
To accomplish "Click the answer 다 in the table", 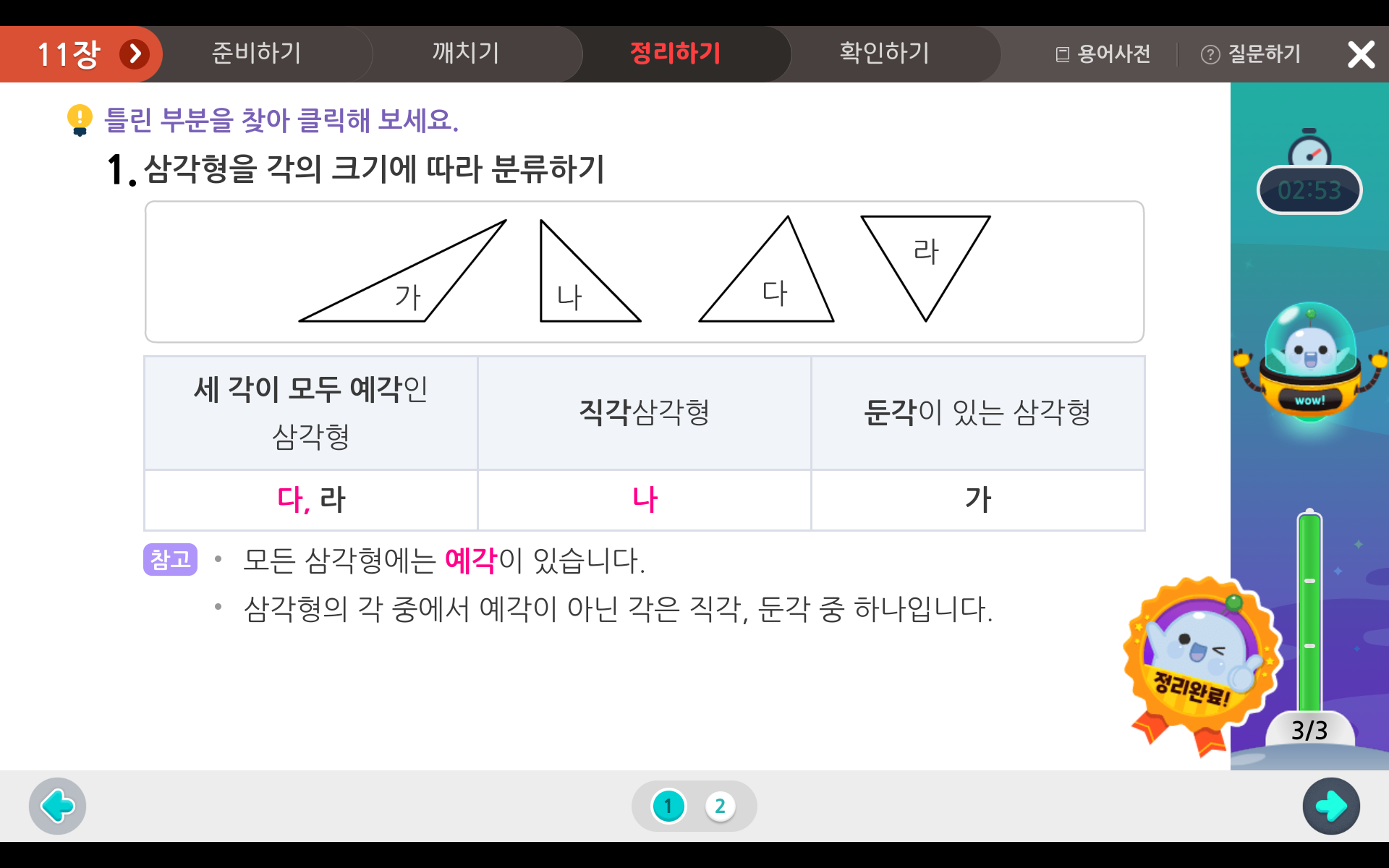I will (291, 500).
